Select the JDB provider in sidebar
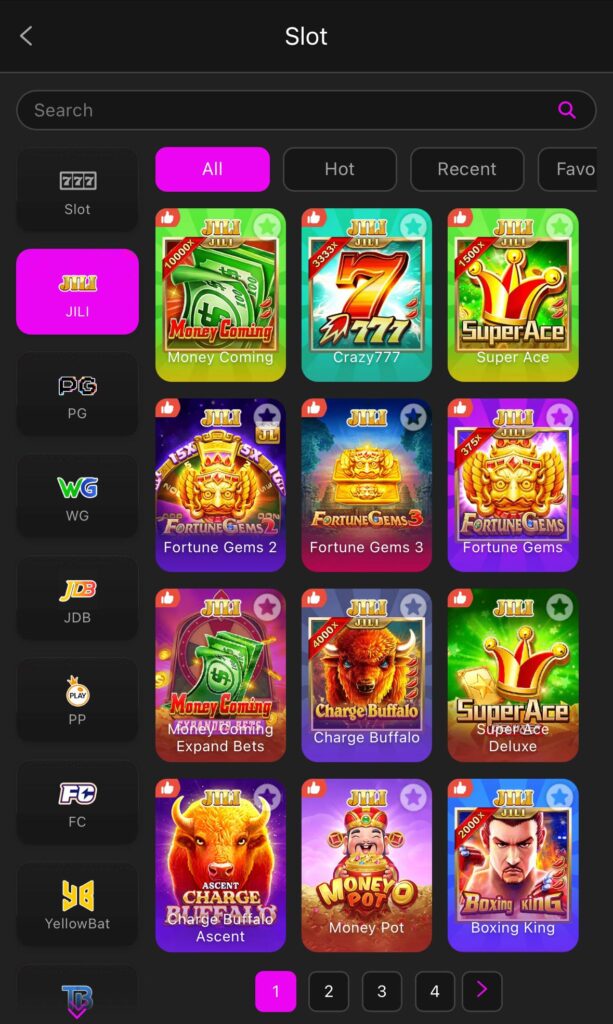Viewport: 613px width, 1024px height. coord(77,598)
